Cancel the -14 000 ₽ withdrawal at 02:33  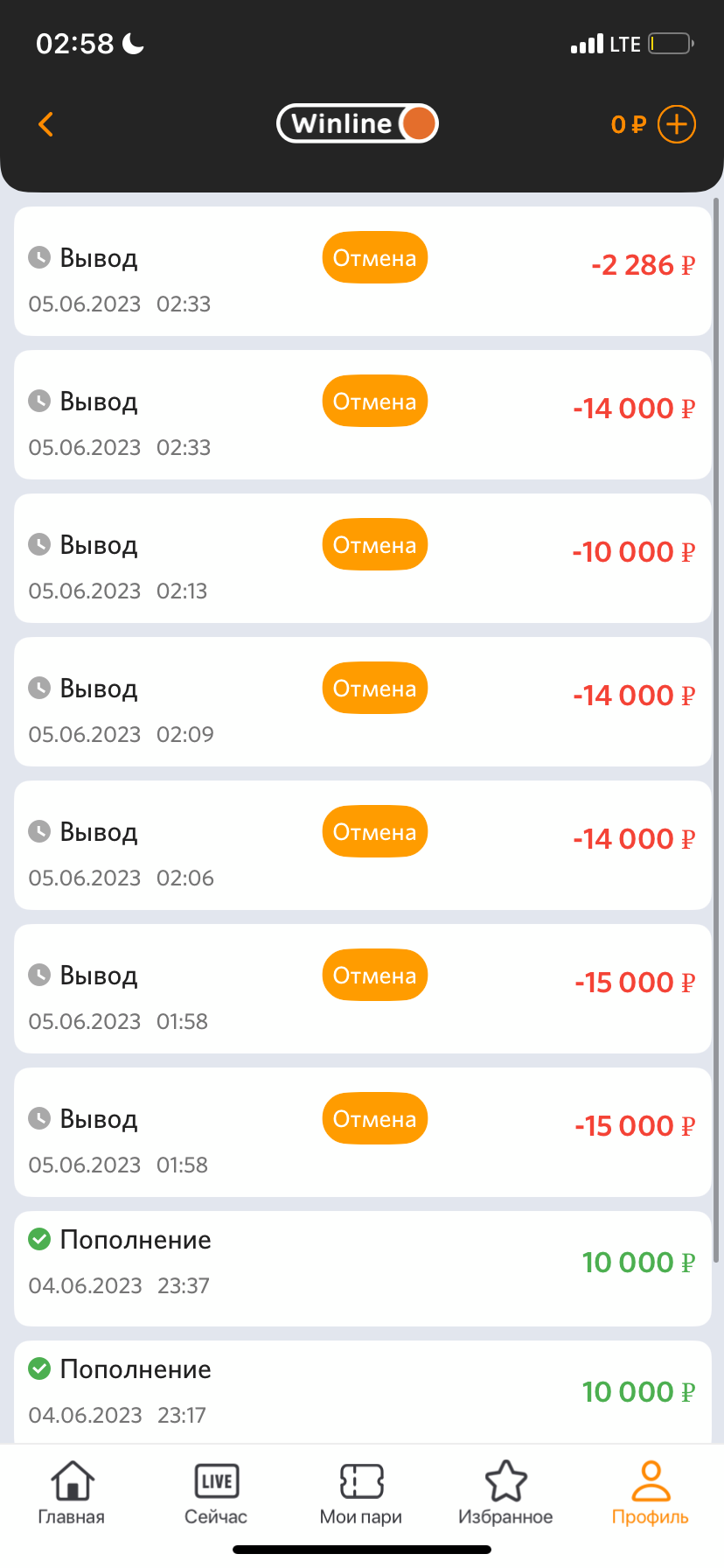(x=375, y=401)
